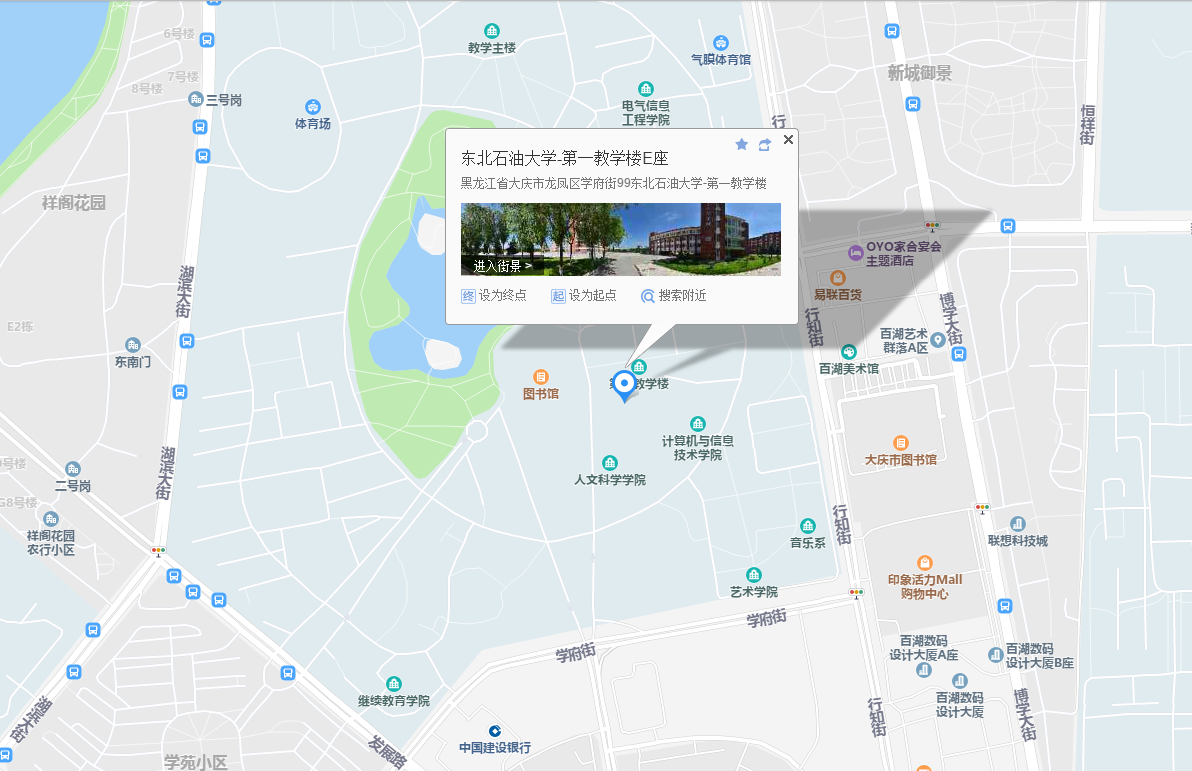
Task: Open the 大庆市图书馆 map marker
Action: click(901, 443)
